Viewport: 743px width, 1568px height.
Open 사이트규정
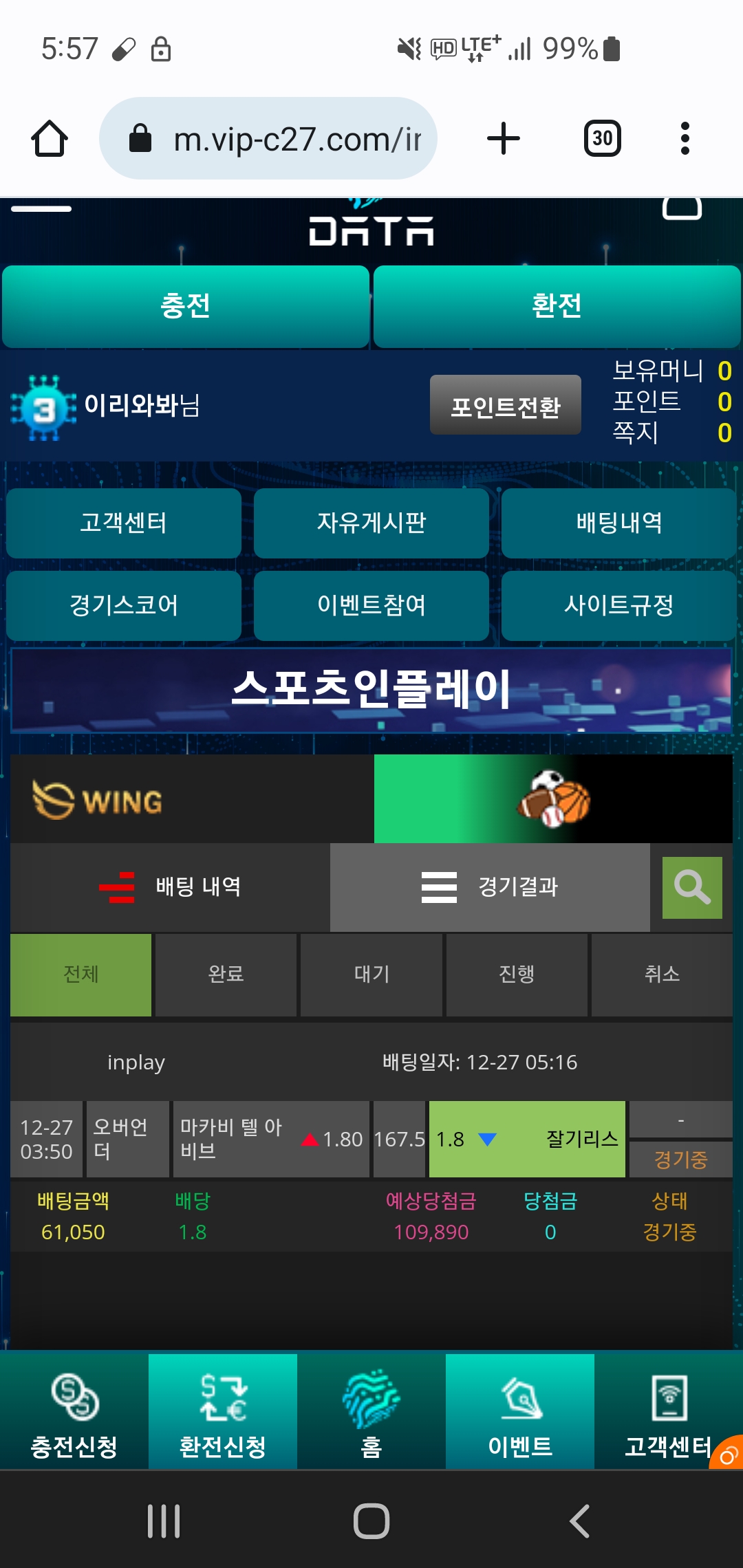[618, 606]
